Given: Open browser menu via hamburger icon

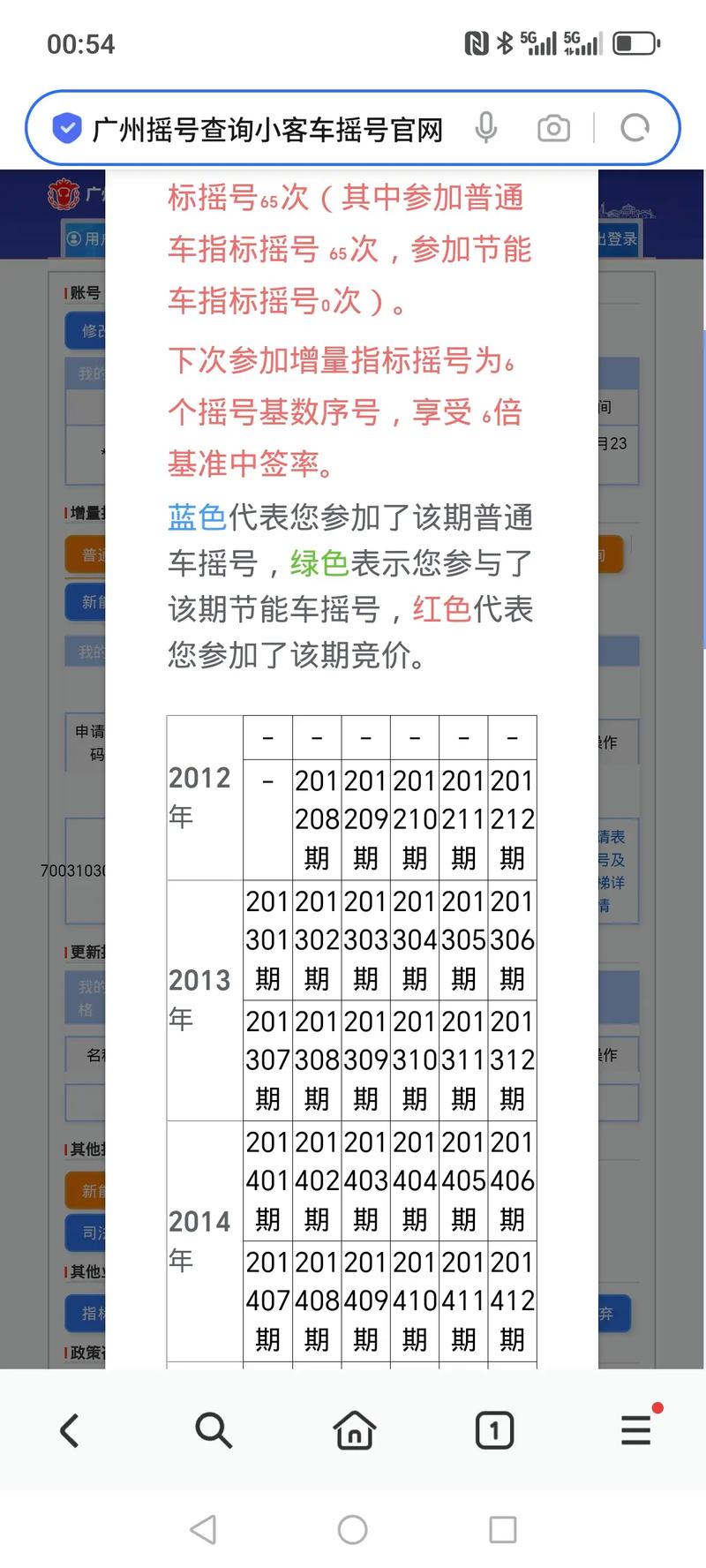Looking at the screenshot, I should coord(635,1430).
